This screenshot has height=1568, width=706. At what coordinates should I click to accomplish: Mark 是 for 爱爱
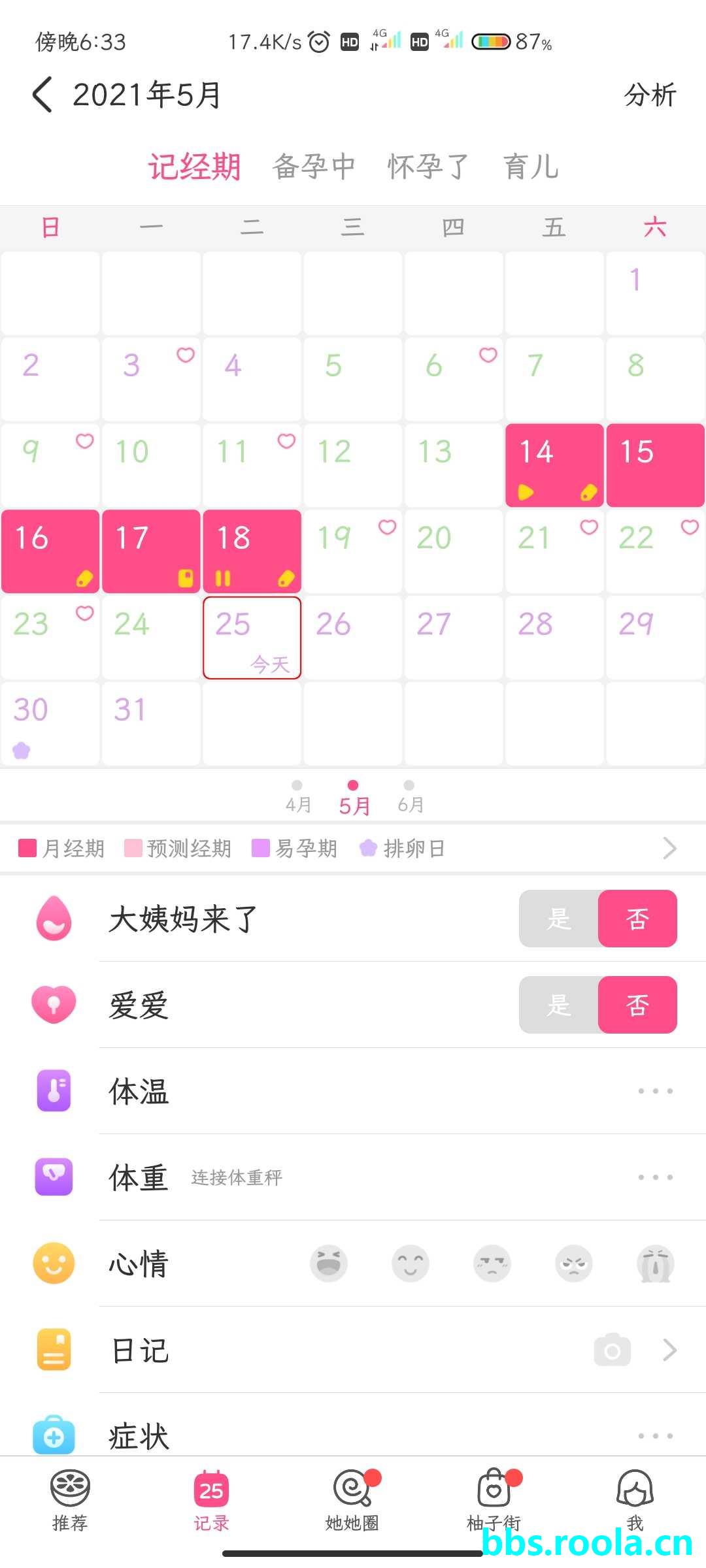click(559, 1005)
